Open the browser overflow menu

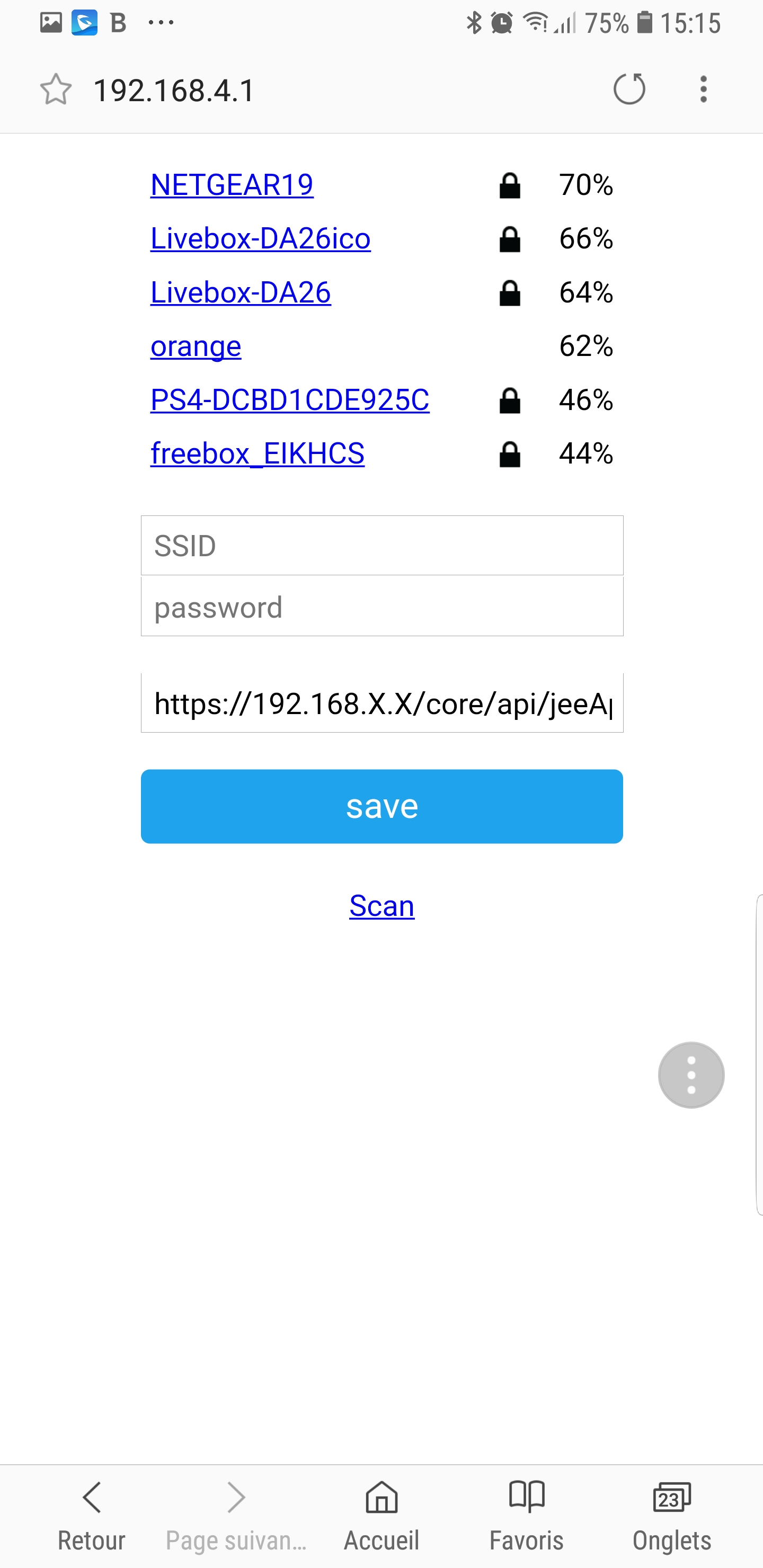tap(703, 90)
